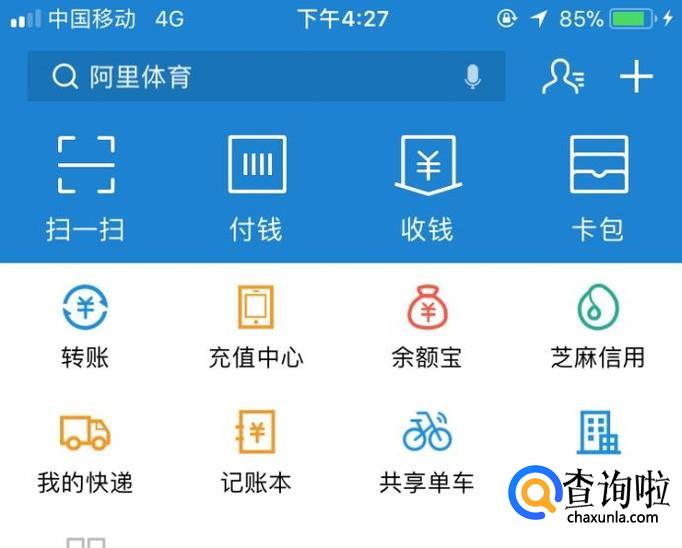Open 余额宝

[427, 327]
